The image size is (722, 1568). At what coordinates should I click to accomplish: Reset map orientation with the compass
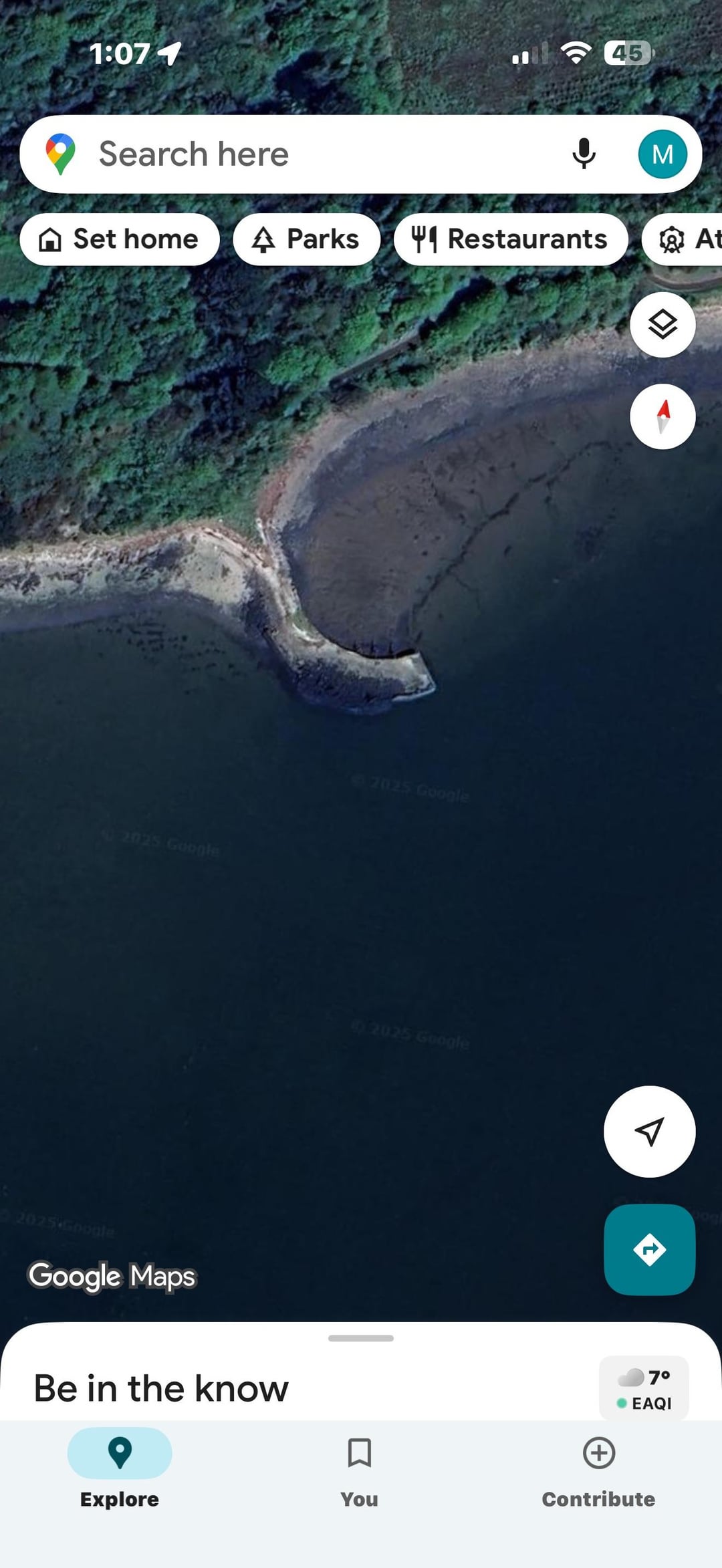(663, 416)
